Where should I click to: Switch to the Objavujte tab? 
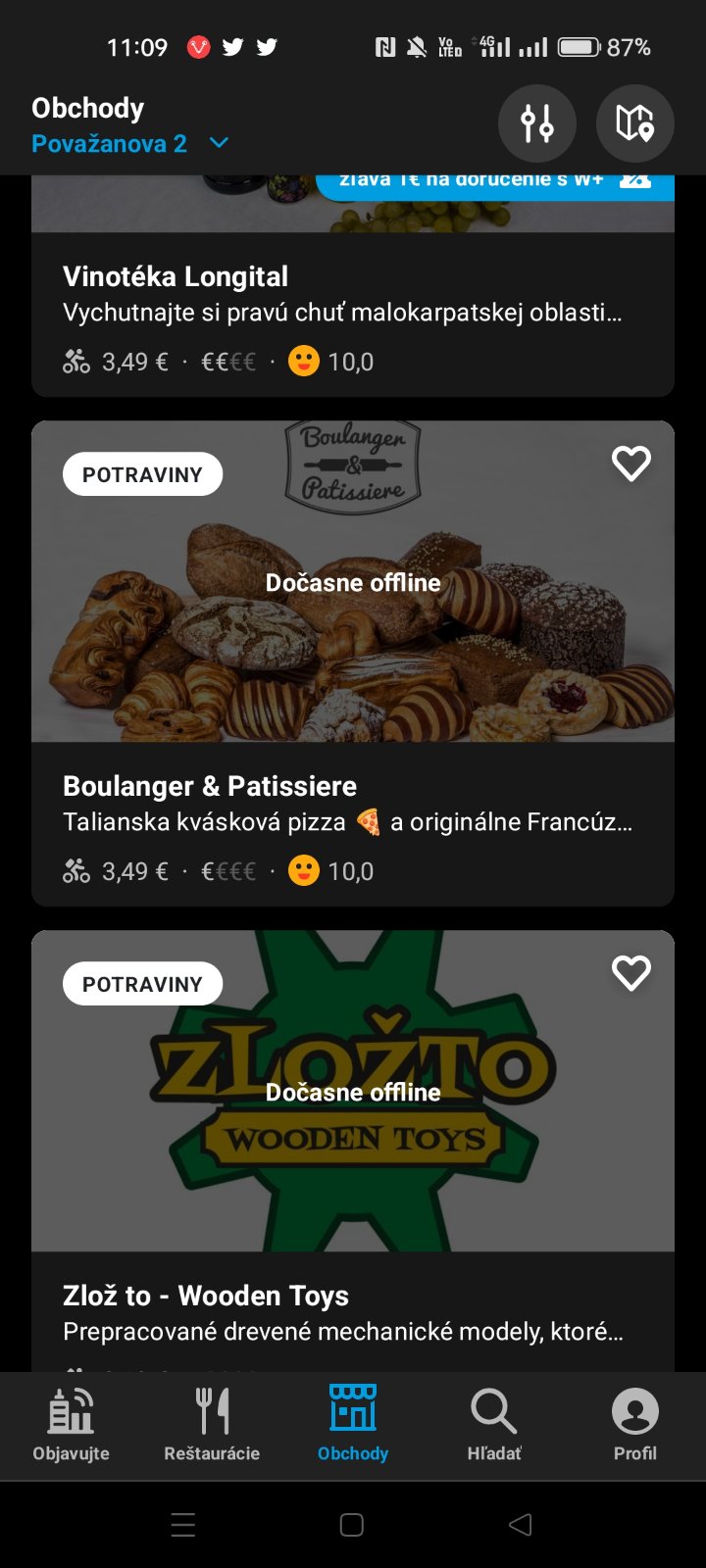click(71, 1424)
